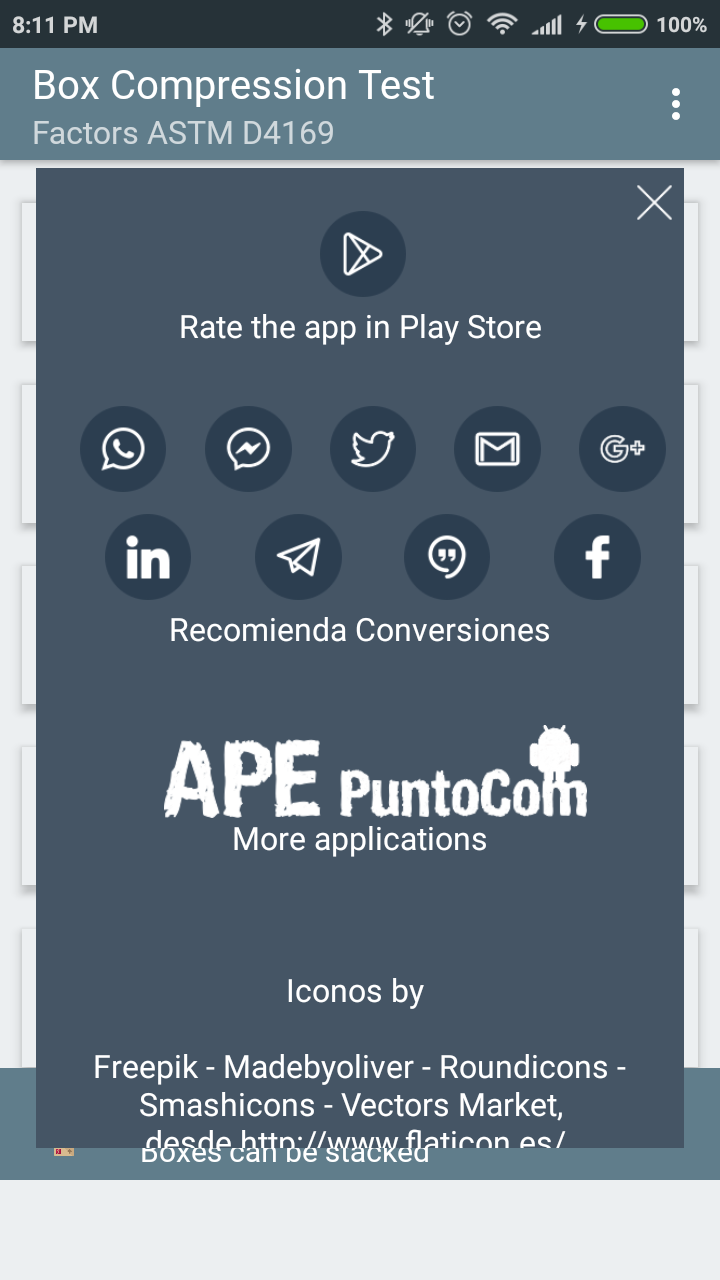The height and width of the screenshot is (1280, 720).
Task: Share by email
Action: click(x=497, y=449)
